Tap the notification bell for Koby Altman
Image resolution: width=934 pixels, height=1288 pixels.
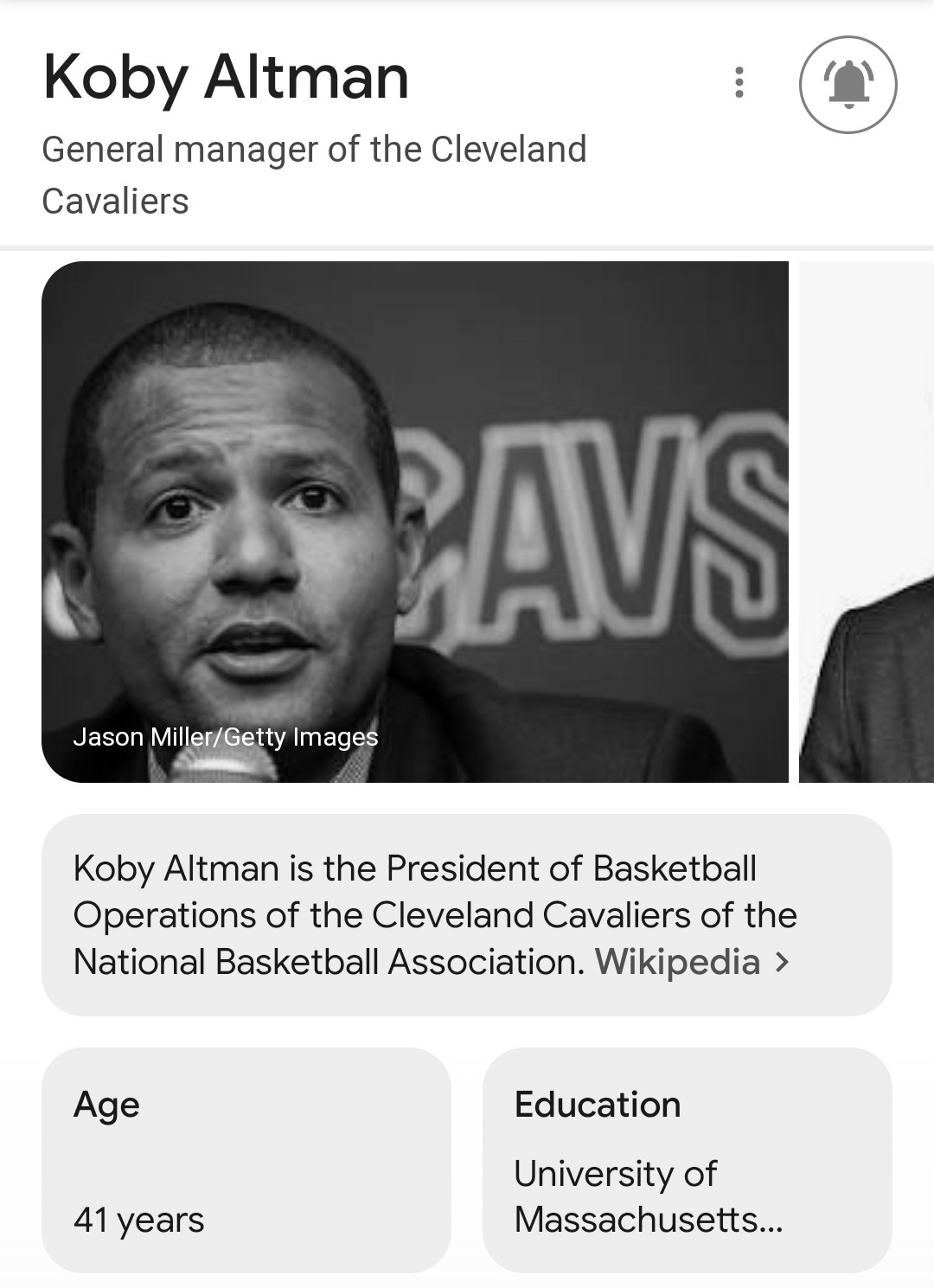point(848,84)
